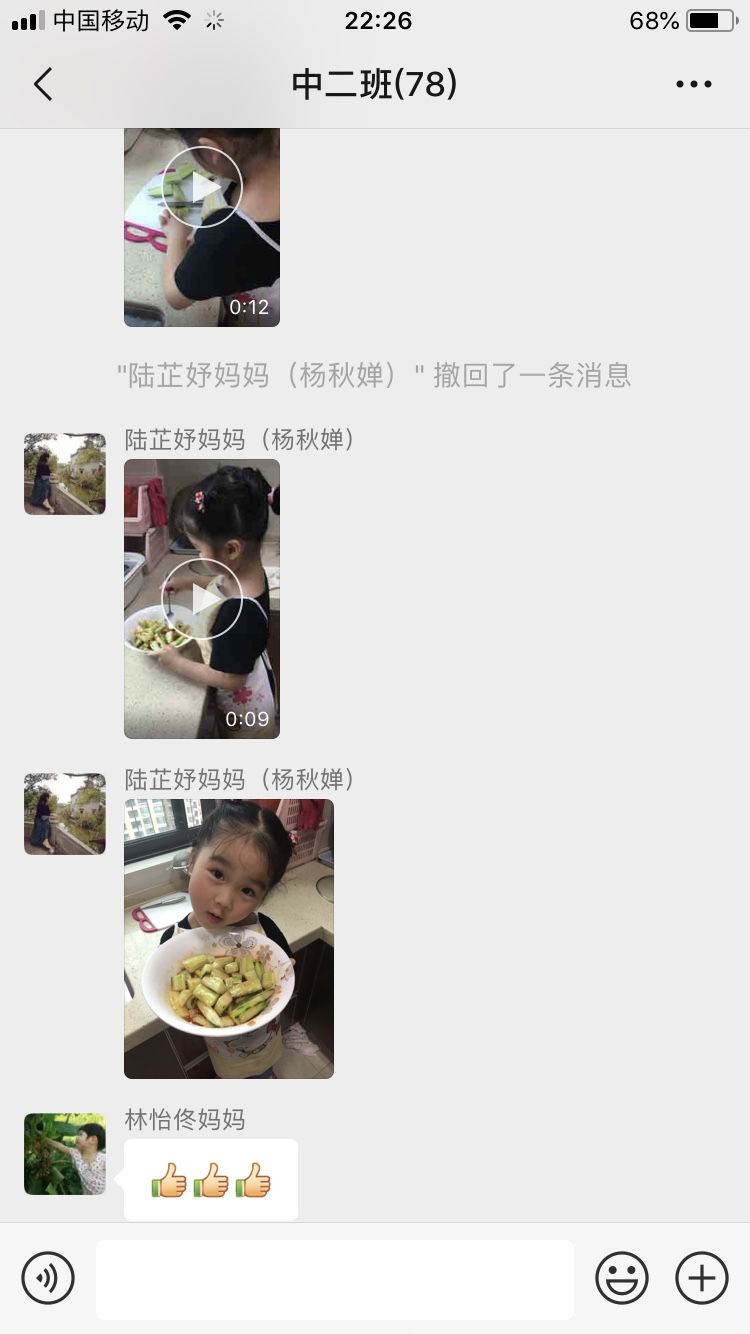This screenshot has width=750, height=1334.
Task: Open the group chat info menu
Action: (x=693, y=85)
